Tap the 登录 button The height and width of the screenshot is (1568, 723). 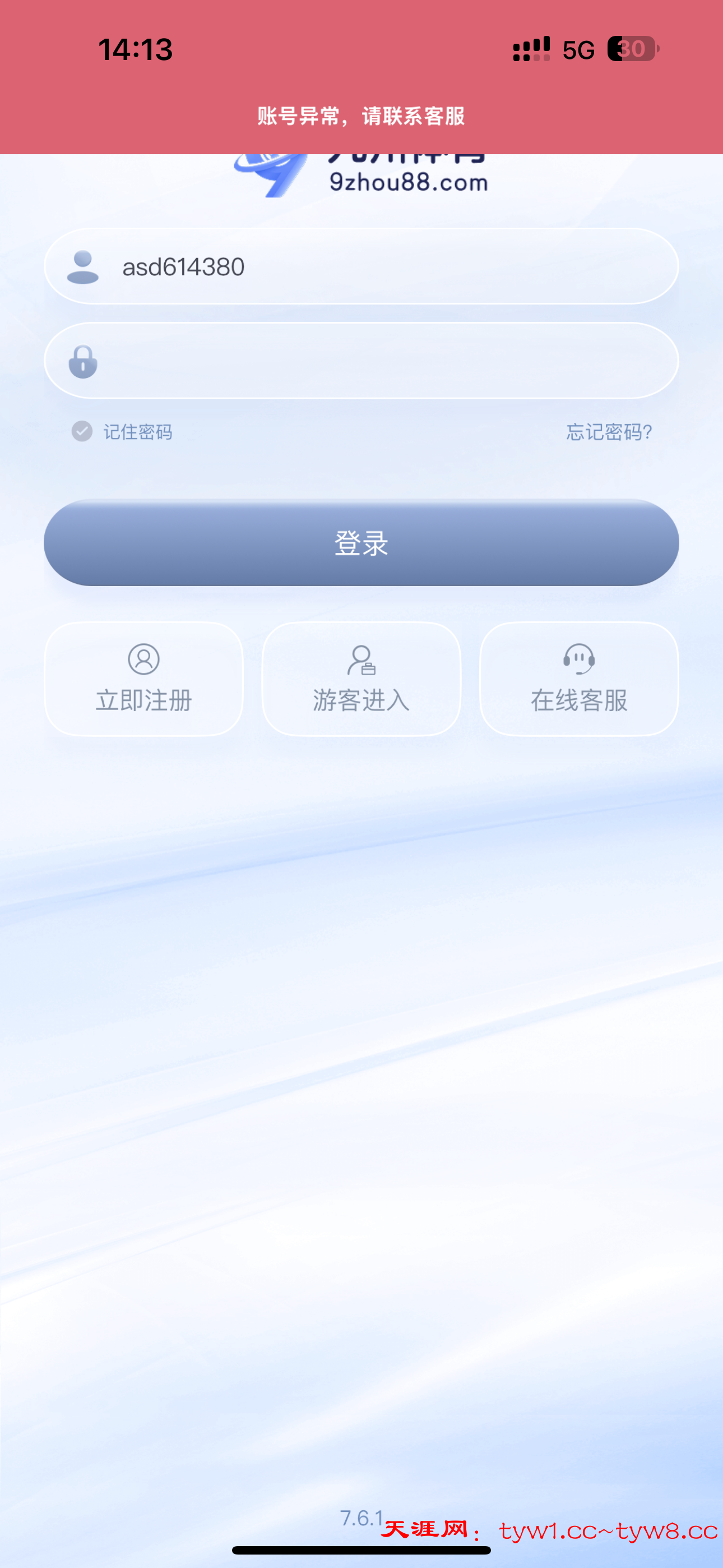tap(361, 543)
